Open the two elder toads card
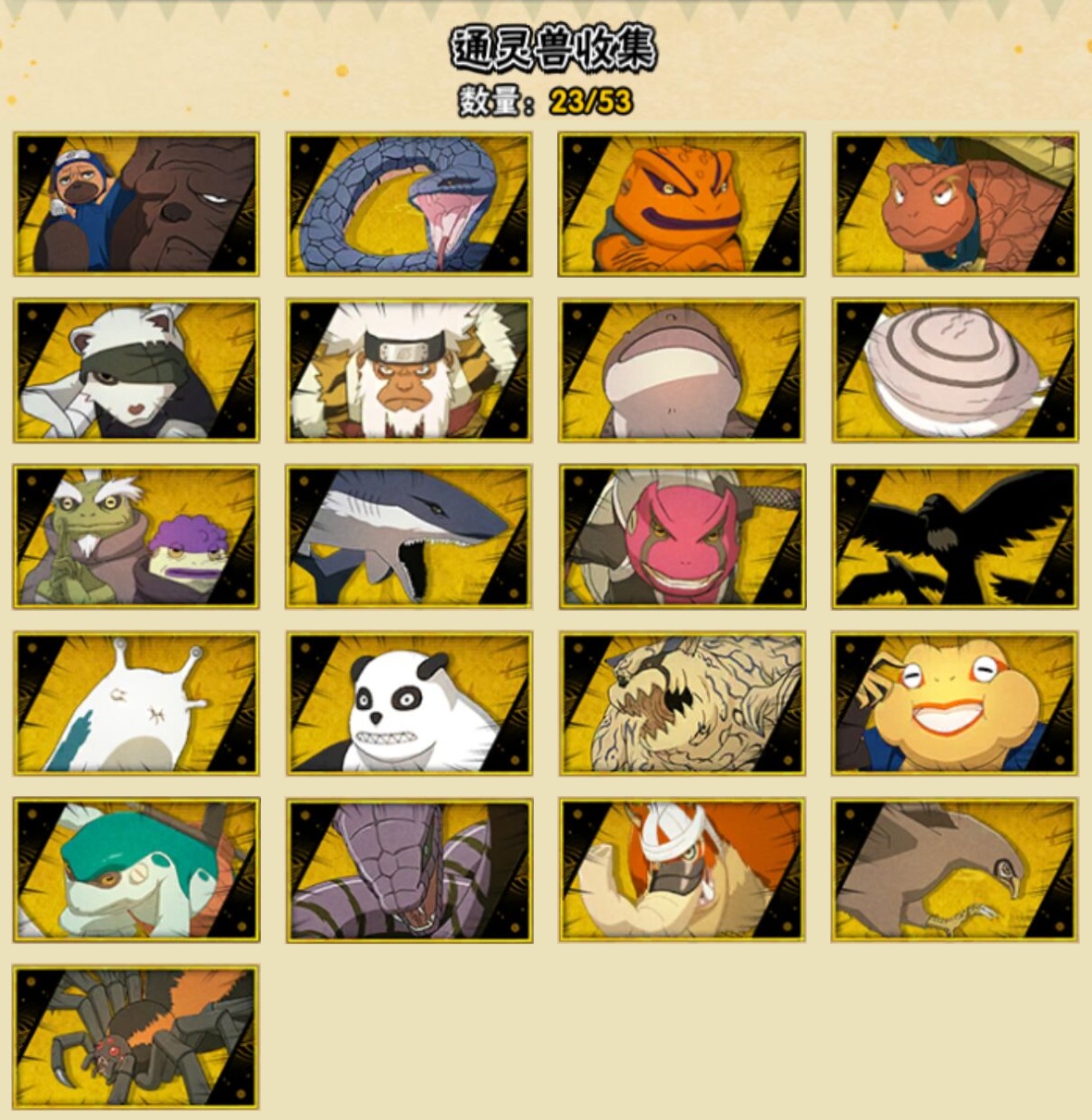 (x=136, y=537)
